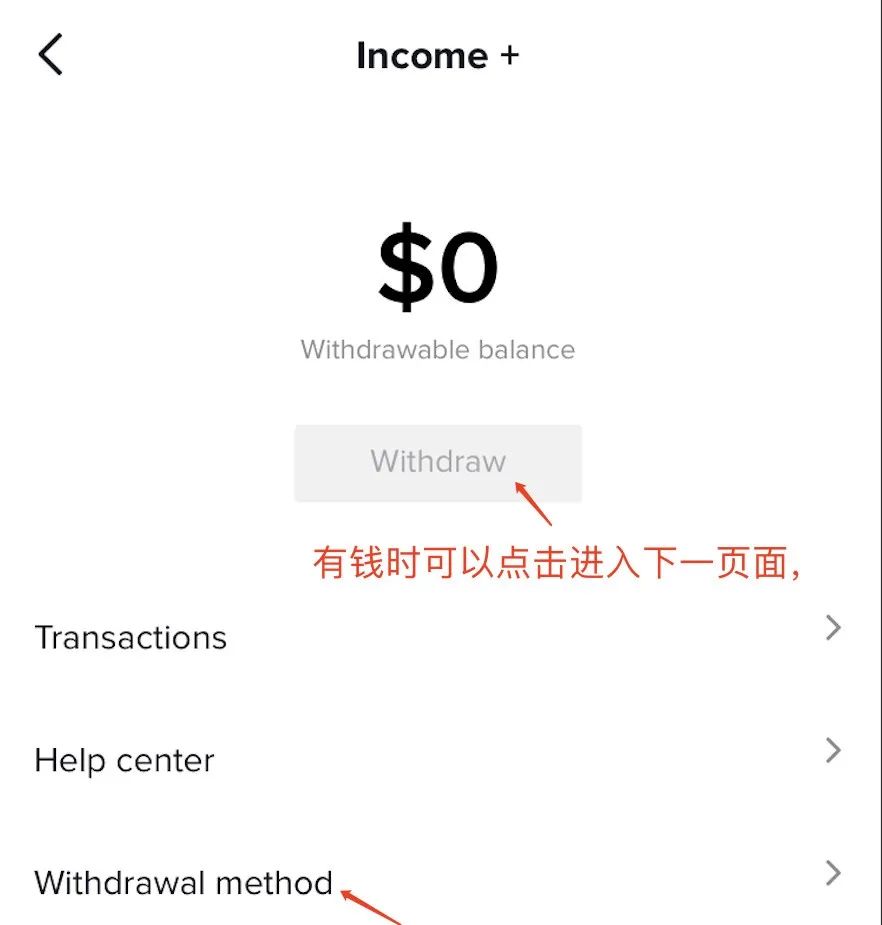Go back using the arrow icon
882x925 pixels.
coord(50,54)
